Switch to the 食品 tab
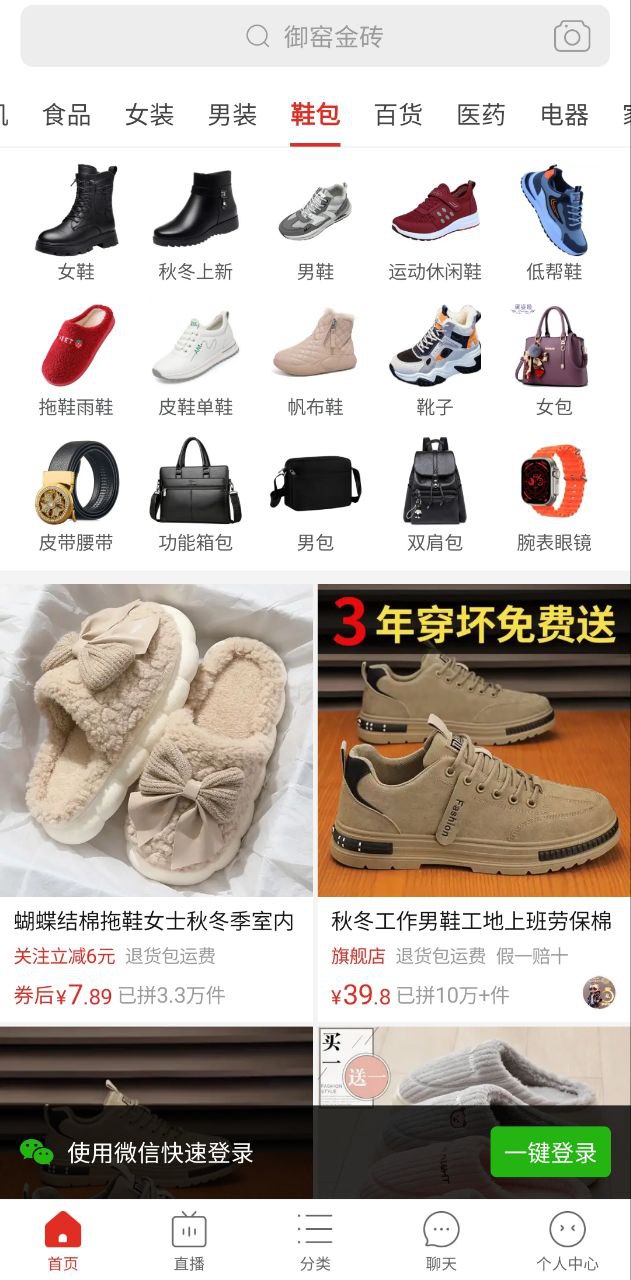 (x=67, y=115)
